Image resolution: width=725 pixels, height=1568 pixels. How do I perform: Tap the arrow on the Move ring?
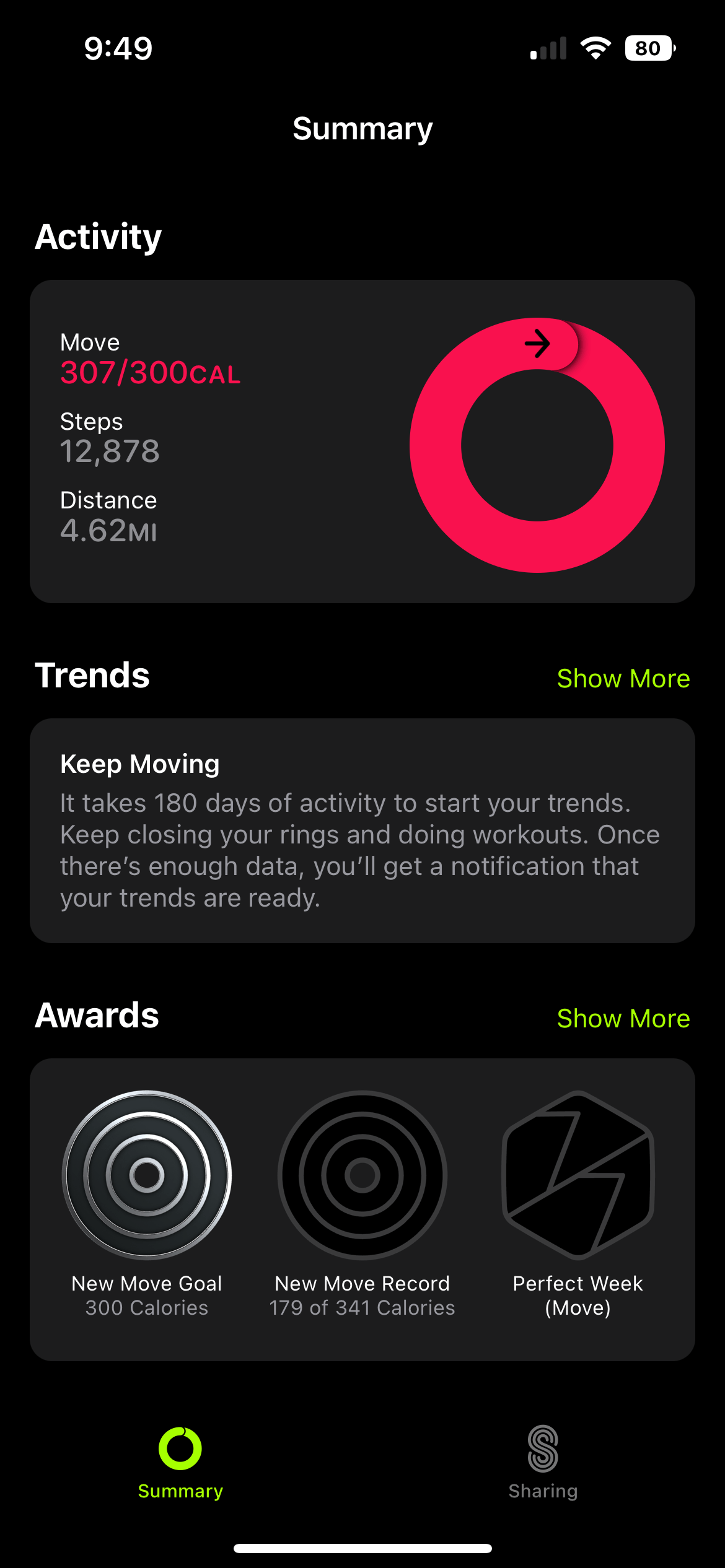pos(538,344)
